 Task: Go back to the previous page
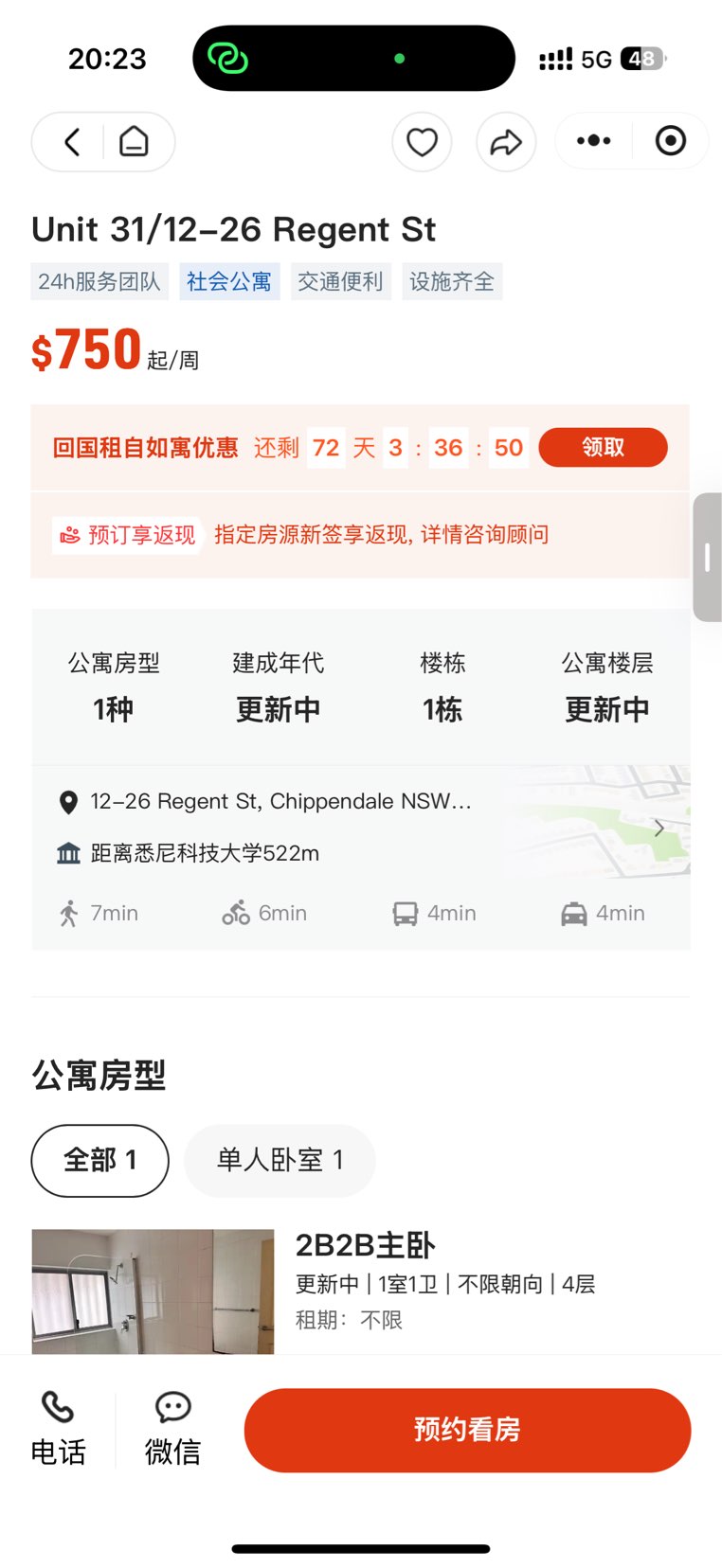pos(72,142)
